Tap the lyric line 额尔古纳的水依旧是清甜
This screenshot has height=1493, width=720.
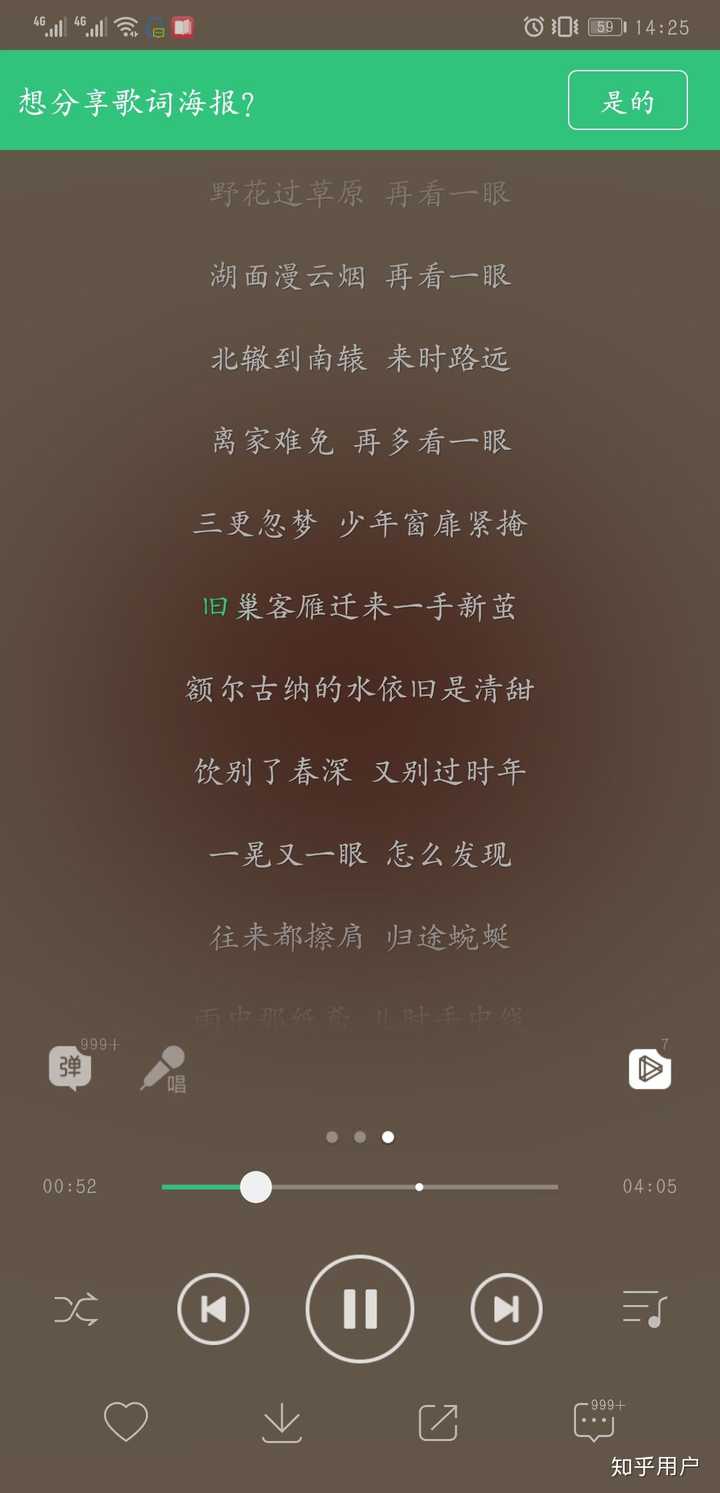pyautogui.click(x=360, y=689)
